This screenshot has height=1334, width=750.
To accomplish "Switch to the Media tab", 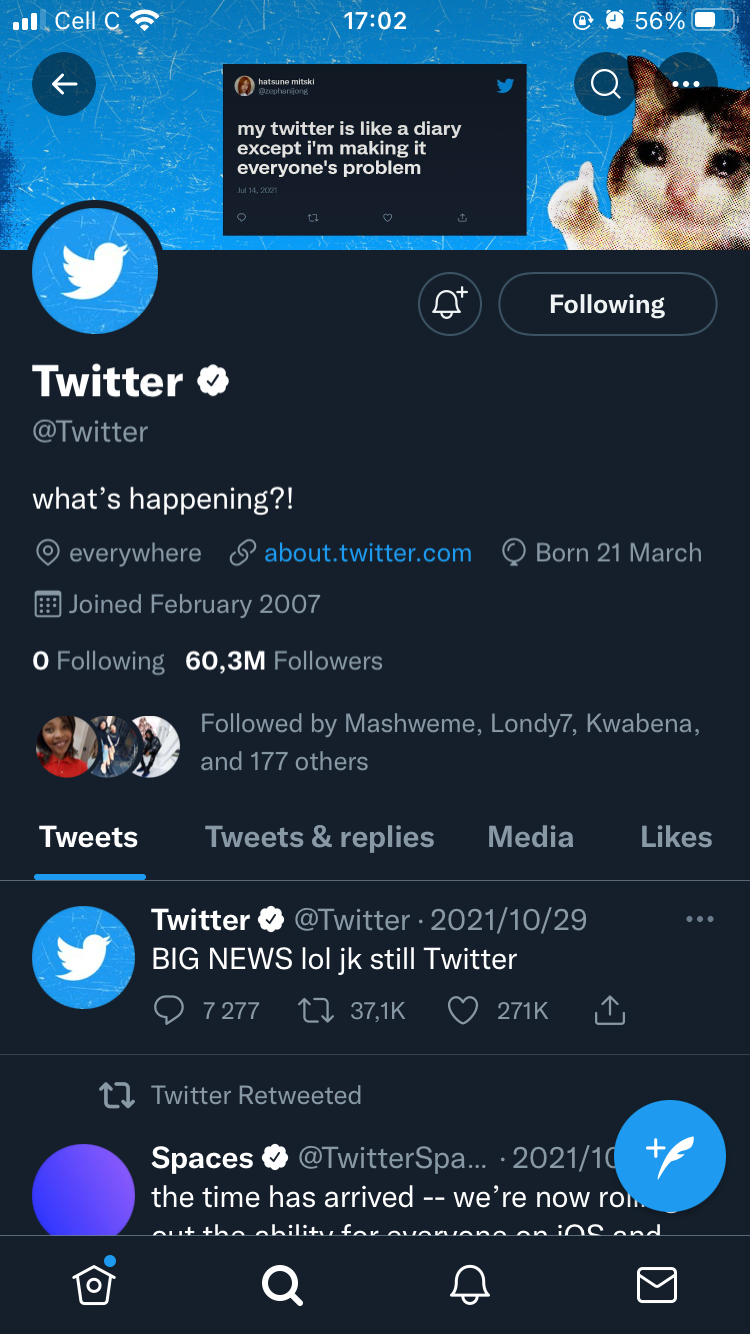I will point(530,837).
